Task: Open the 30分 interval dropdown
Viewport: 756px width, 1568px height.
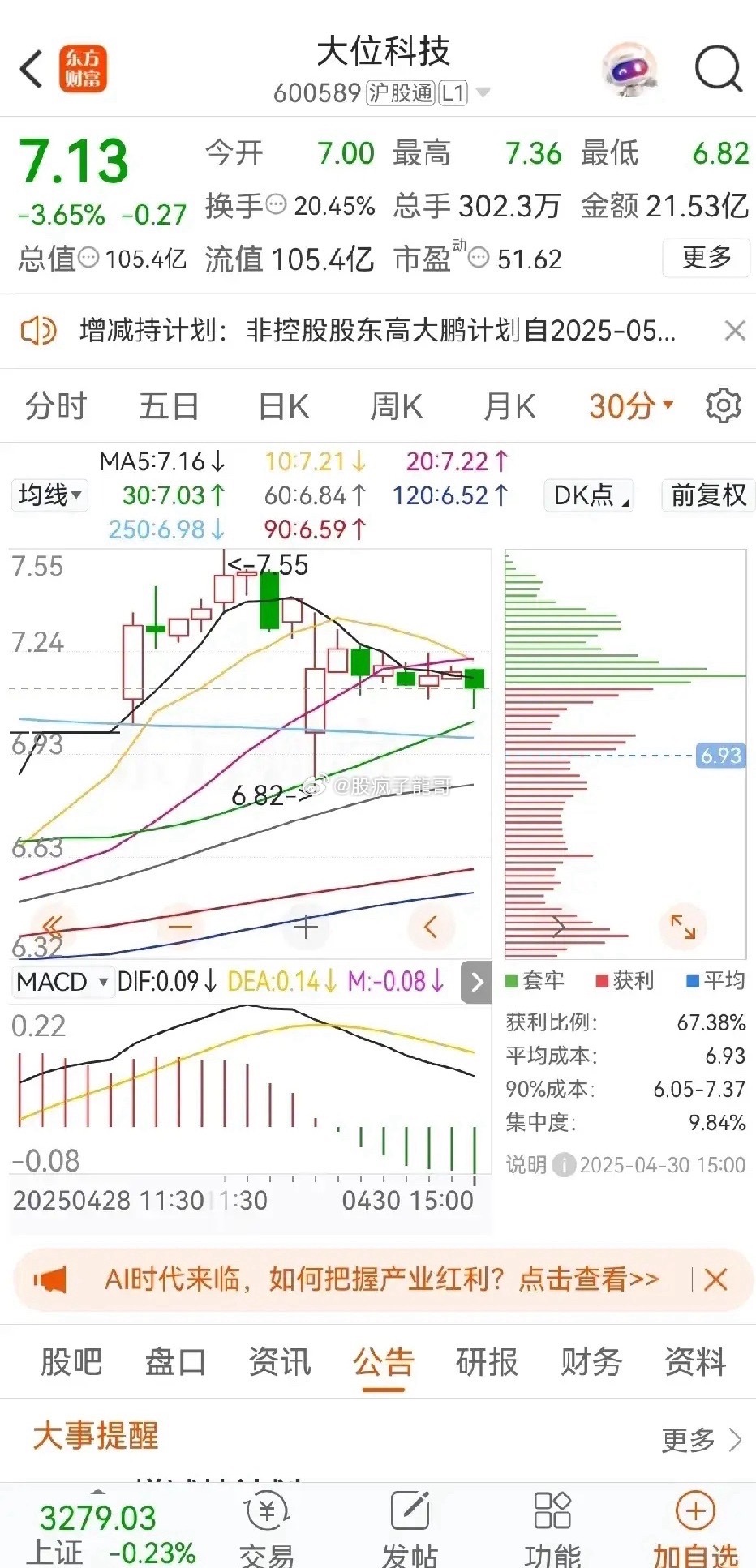Action: tap(629, 405)
